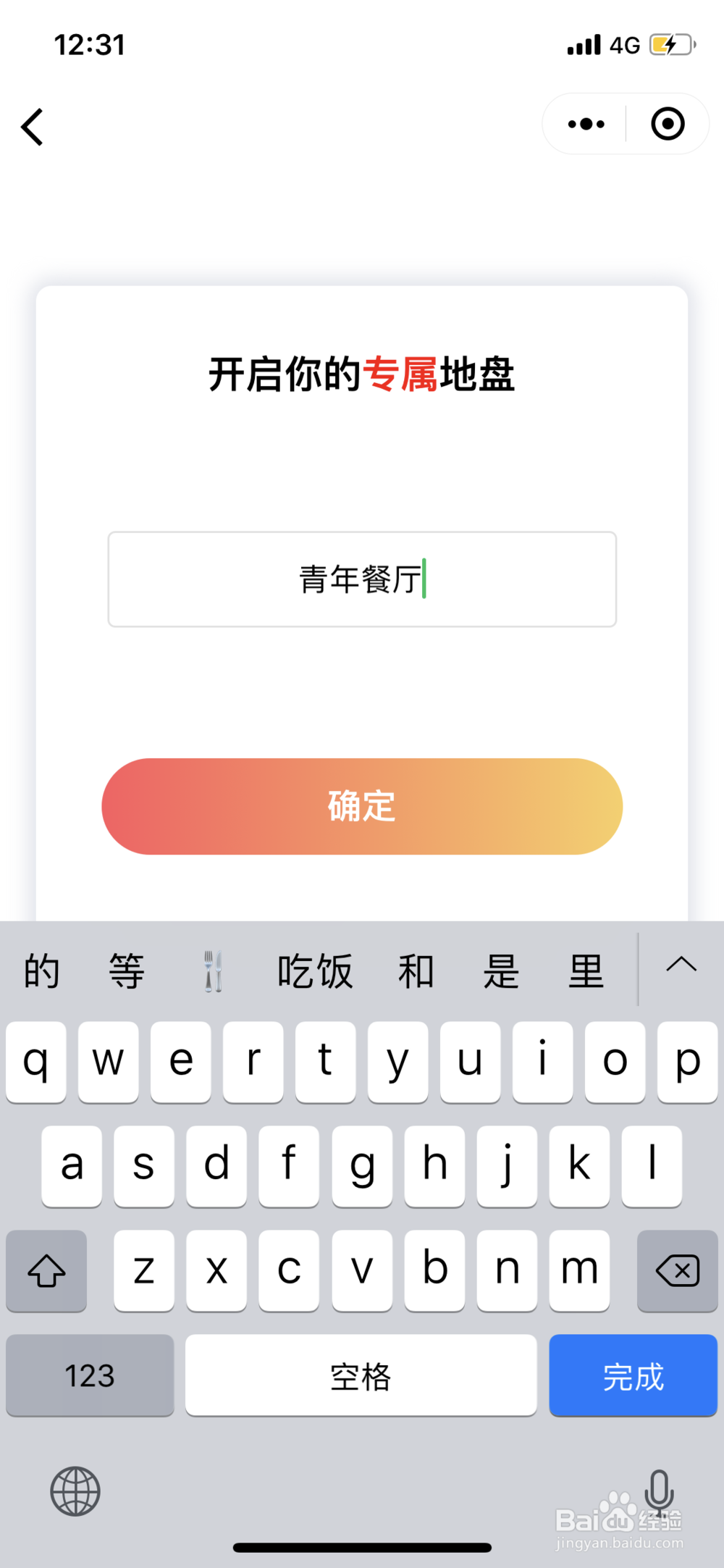Viewport: 724px width, 1568px height.
Task: Tap the capsule close circle icon
Action: 667,124
